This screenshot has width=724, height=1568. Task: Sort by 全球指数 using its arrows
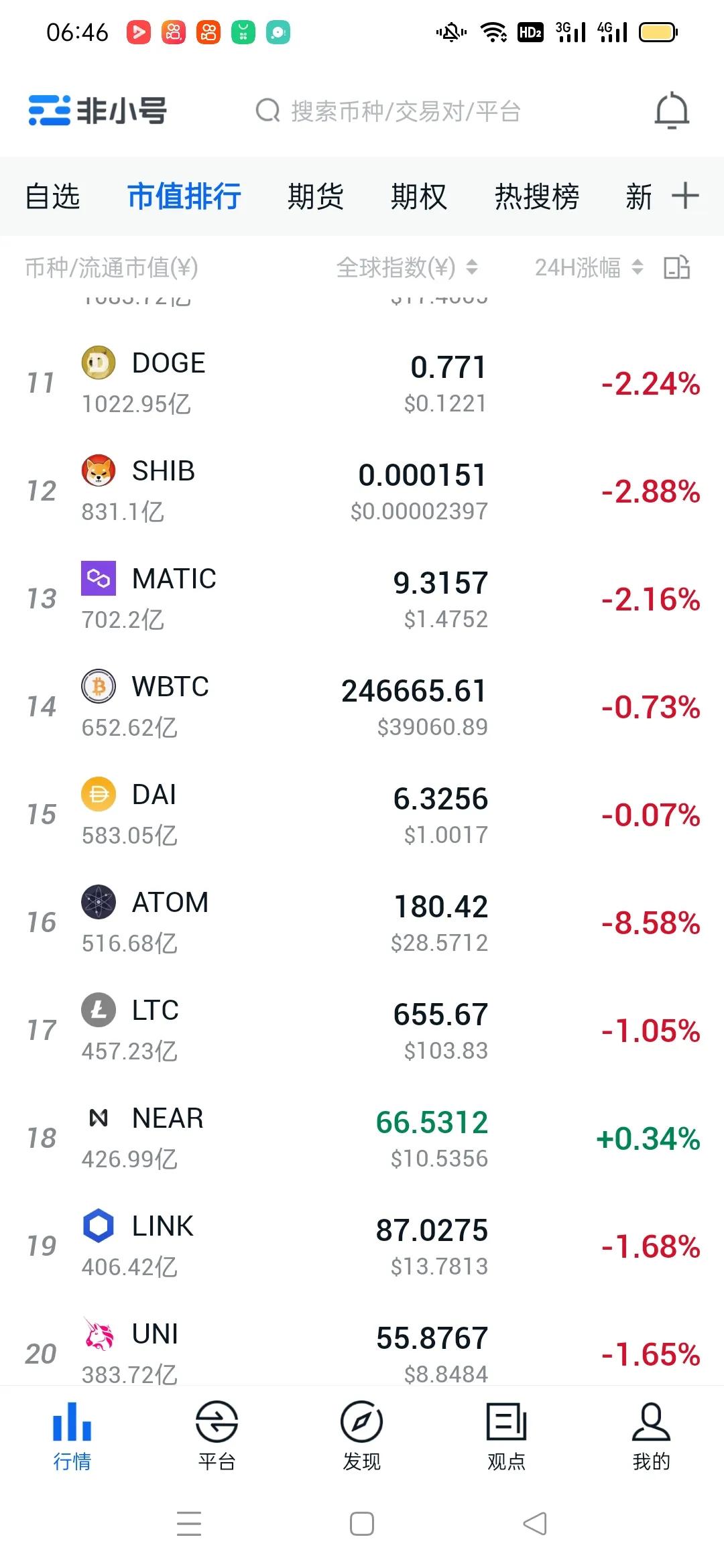click(471, 267)
